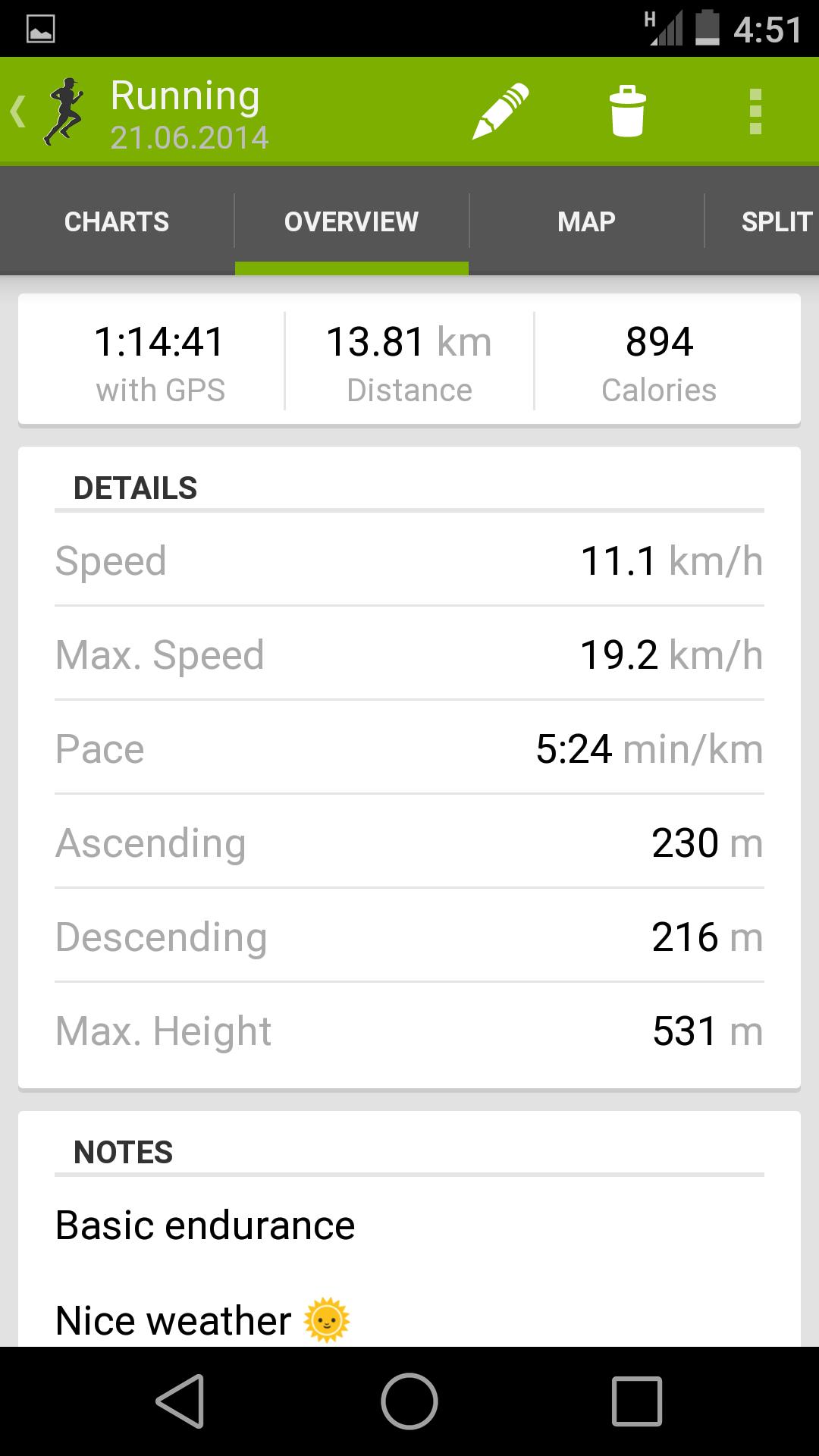Show the Split tab
Viewport: 819px width, 1456px height.
775,221
